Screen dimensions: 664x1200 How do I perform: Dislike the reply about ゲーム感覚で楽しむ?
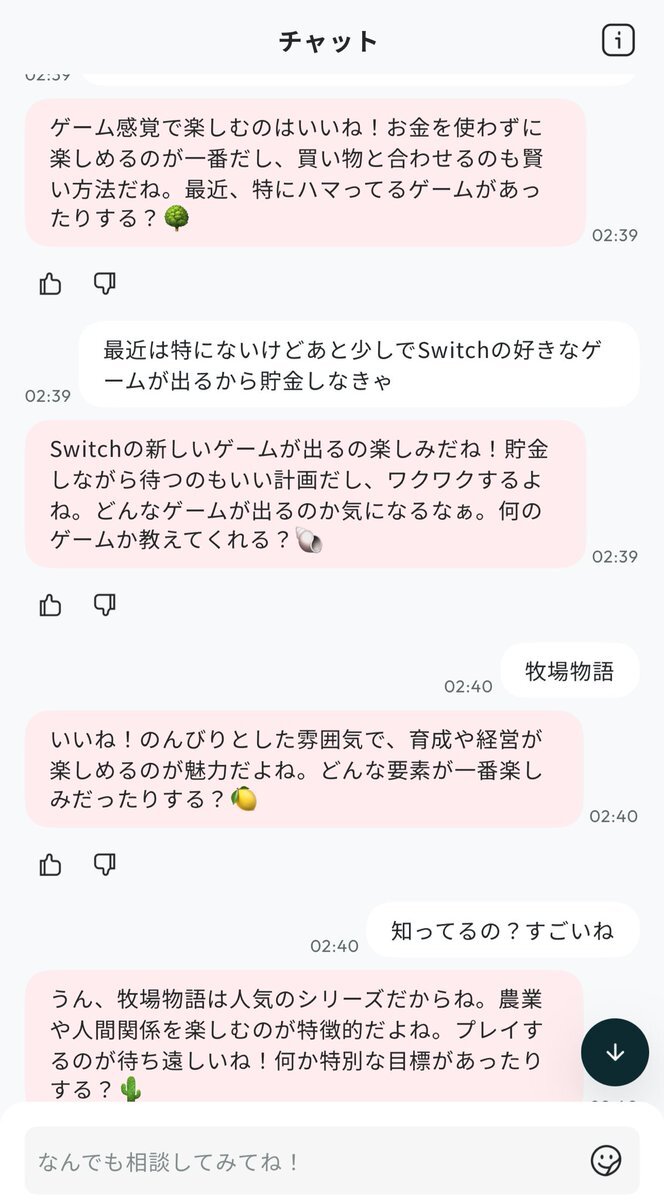[x=104, y=284]
